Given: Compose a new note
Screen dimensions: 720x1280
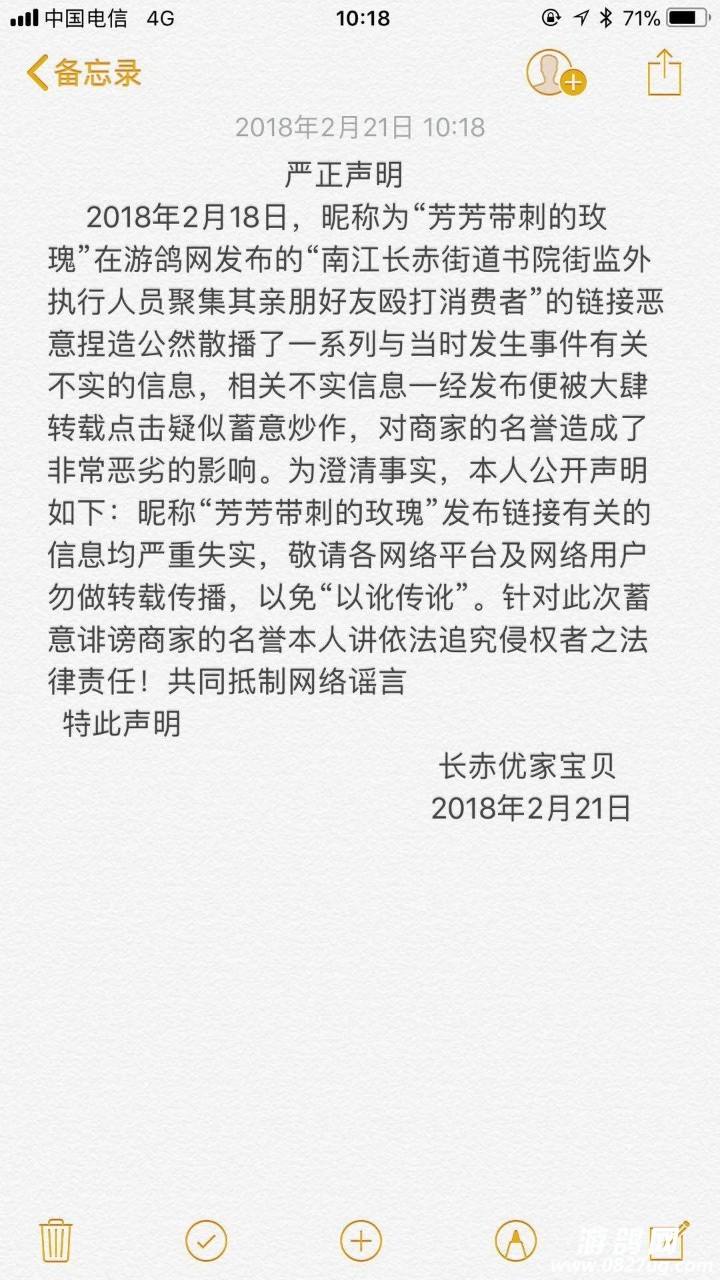Looking at the screenshot, I should 668,1238.
